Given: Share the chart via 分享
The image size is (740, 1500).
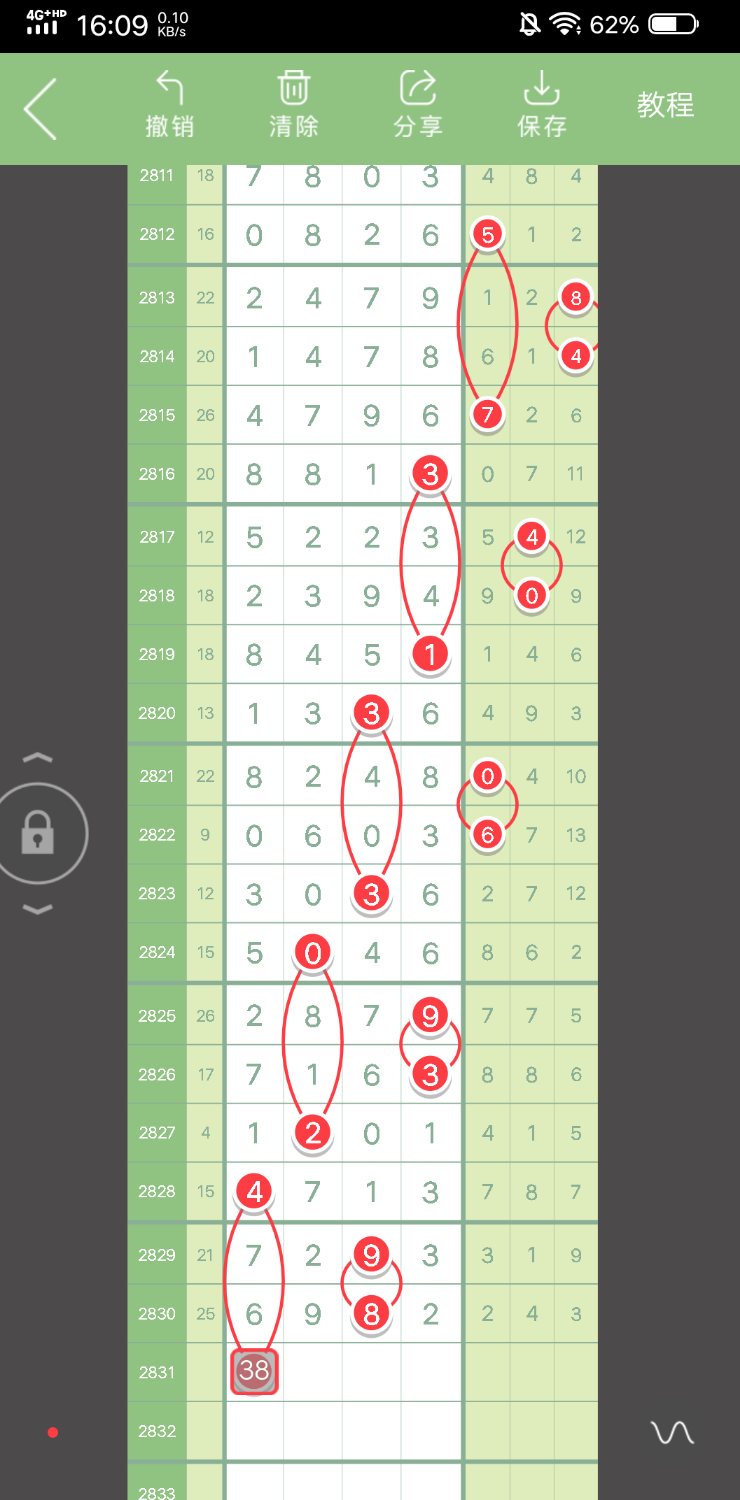Looking at the screenshot, I should 418,104.
